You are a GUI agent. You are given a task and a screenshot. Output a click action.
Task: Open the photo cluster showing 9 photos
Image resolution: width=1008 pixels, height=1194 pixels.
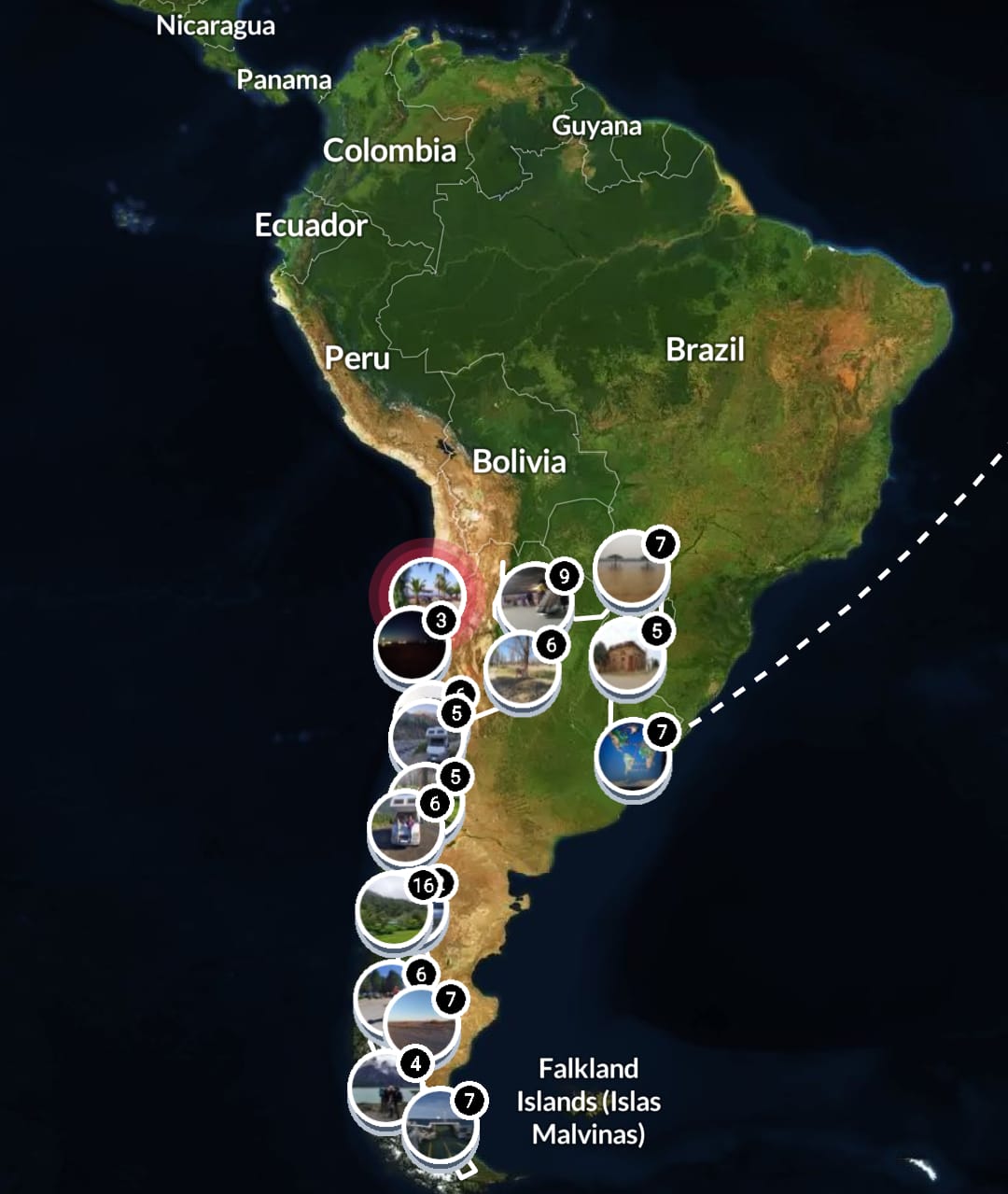(x=532, y=599)
